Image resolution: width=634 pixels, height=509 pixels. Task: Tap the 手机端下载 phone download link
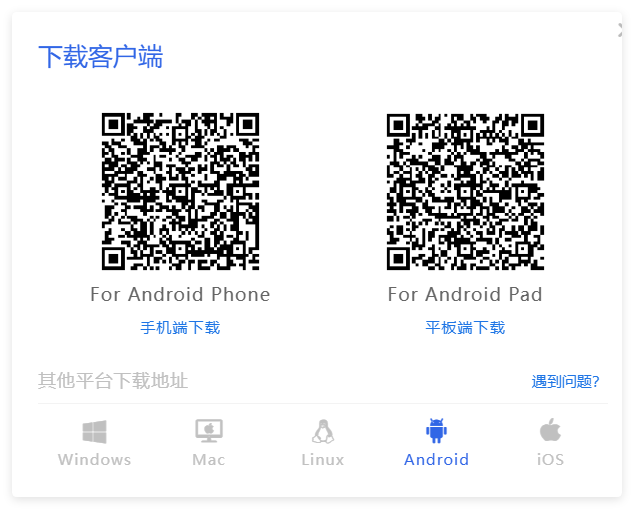tap(180, 328)
